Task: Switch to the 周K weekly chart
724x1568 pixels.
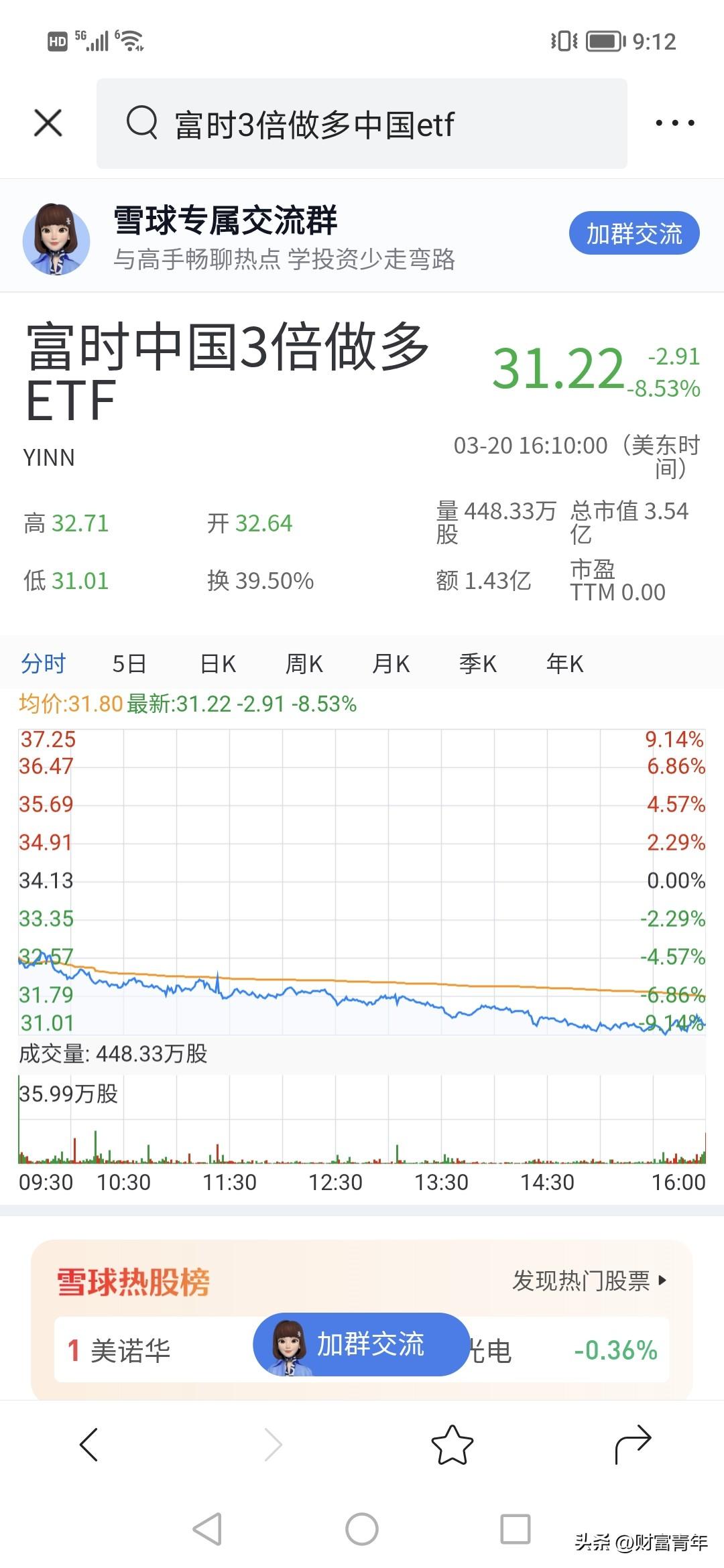Action: click(305, 663)
